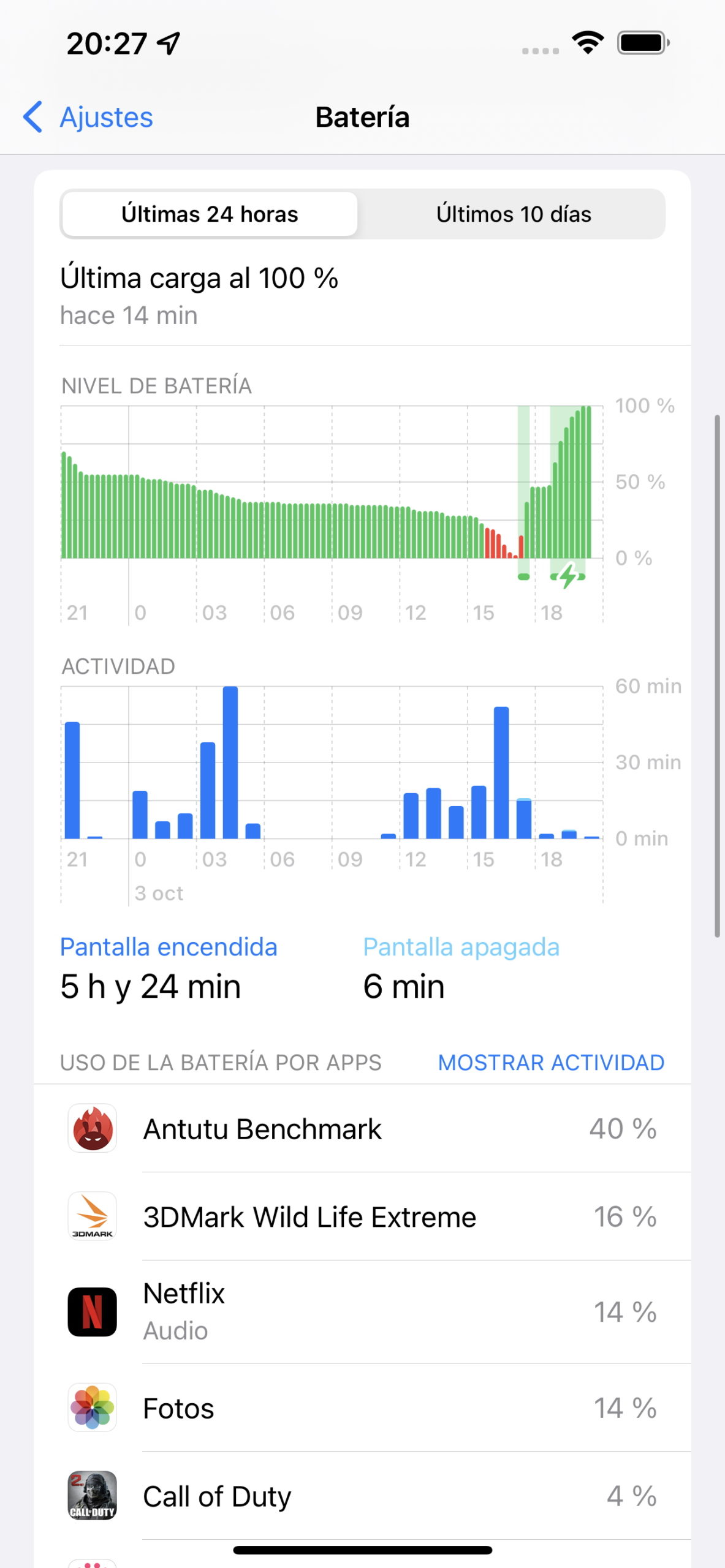The image size is (725, 1568).
Task: Open Antutu Benchmark battery usage row
Action: coord(362,1128)
